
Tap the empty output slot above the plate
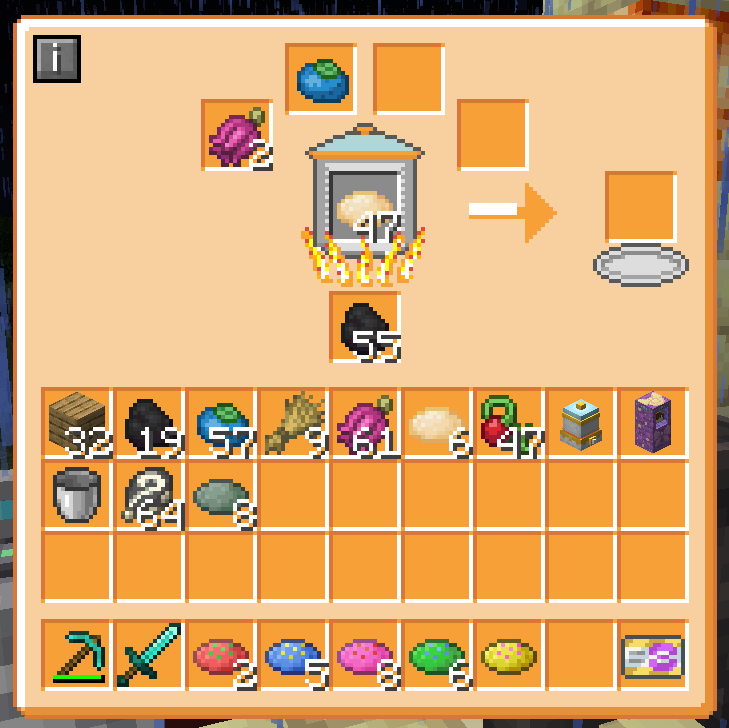[x=640, y=207]
